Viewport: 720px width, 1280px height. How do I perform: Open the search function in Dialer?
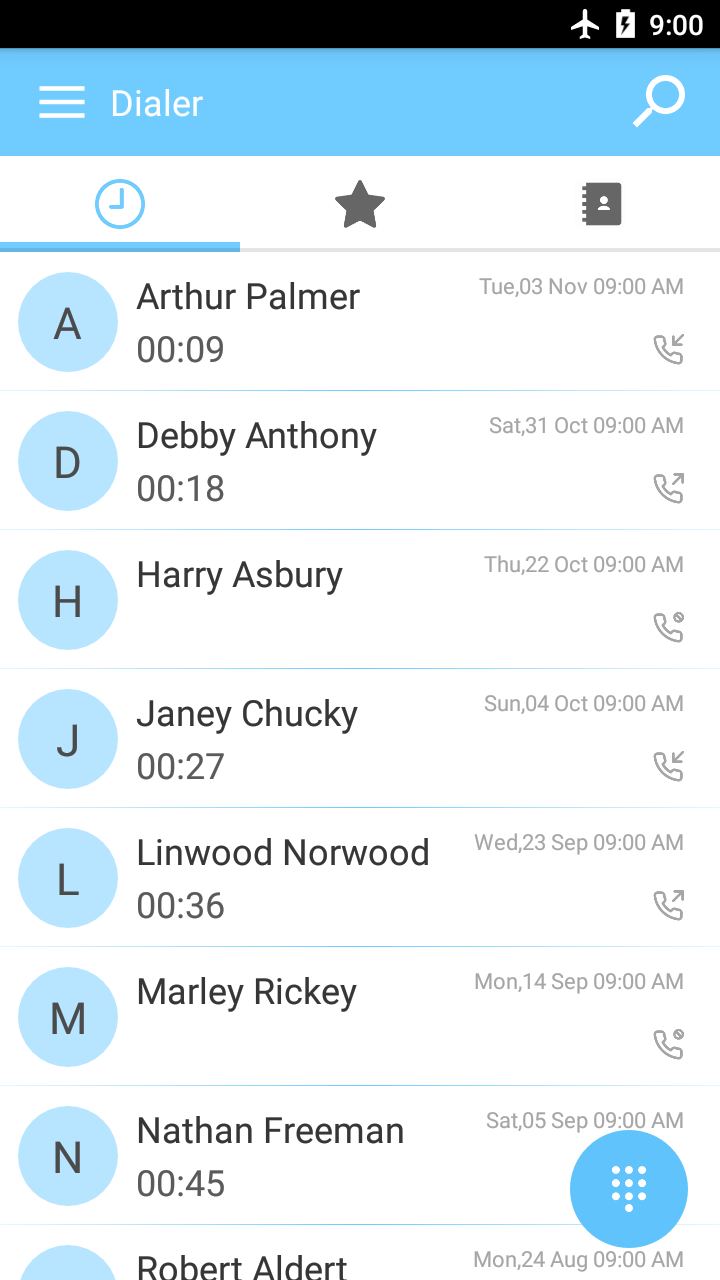click(658, 101)
